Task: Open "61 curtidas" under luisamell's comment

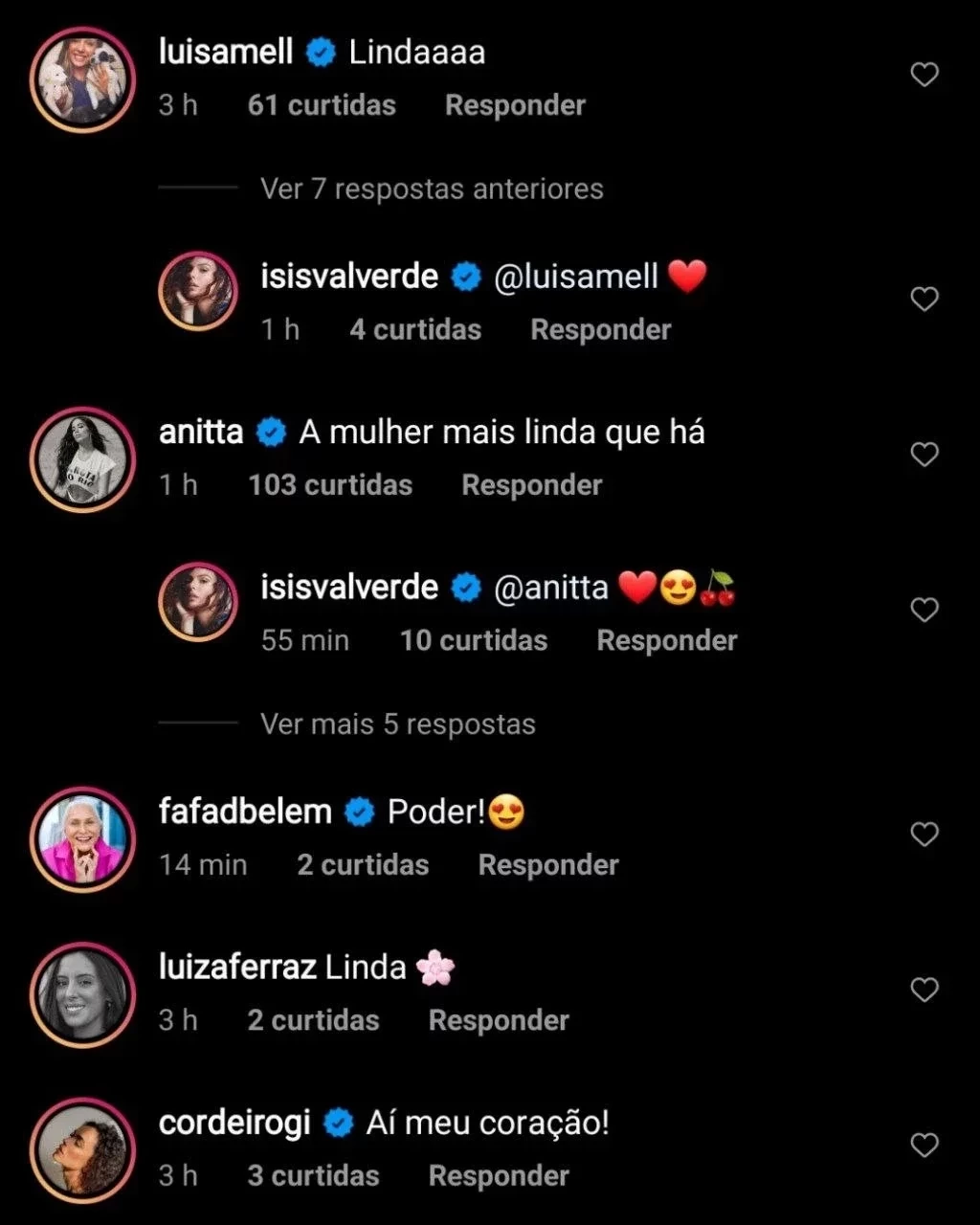Action: (x=322, y=105)
